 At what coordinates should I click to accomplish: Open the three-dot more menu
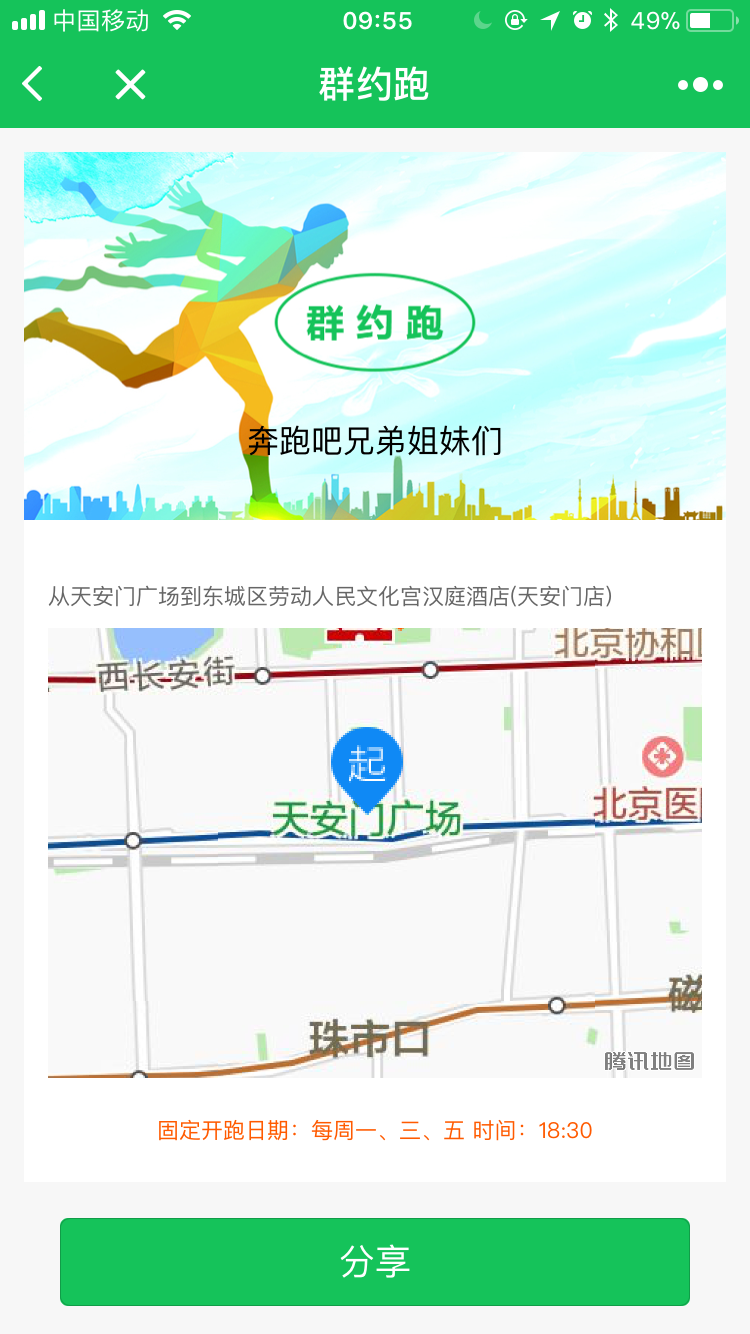700,85
